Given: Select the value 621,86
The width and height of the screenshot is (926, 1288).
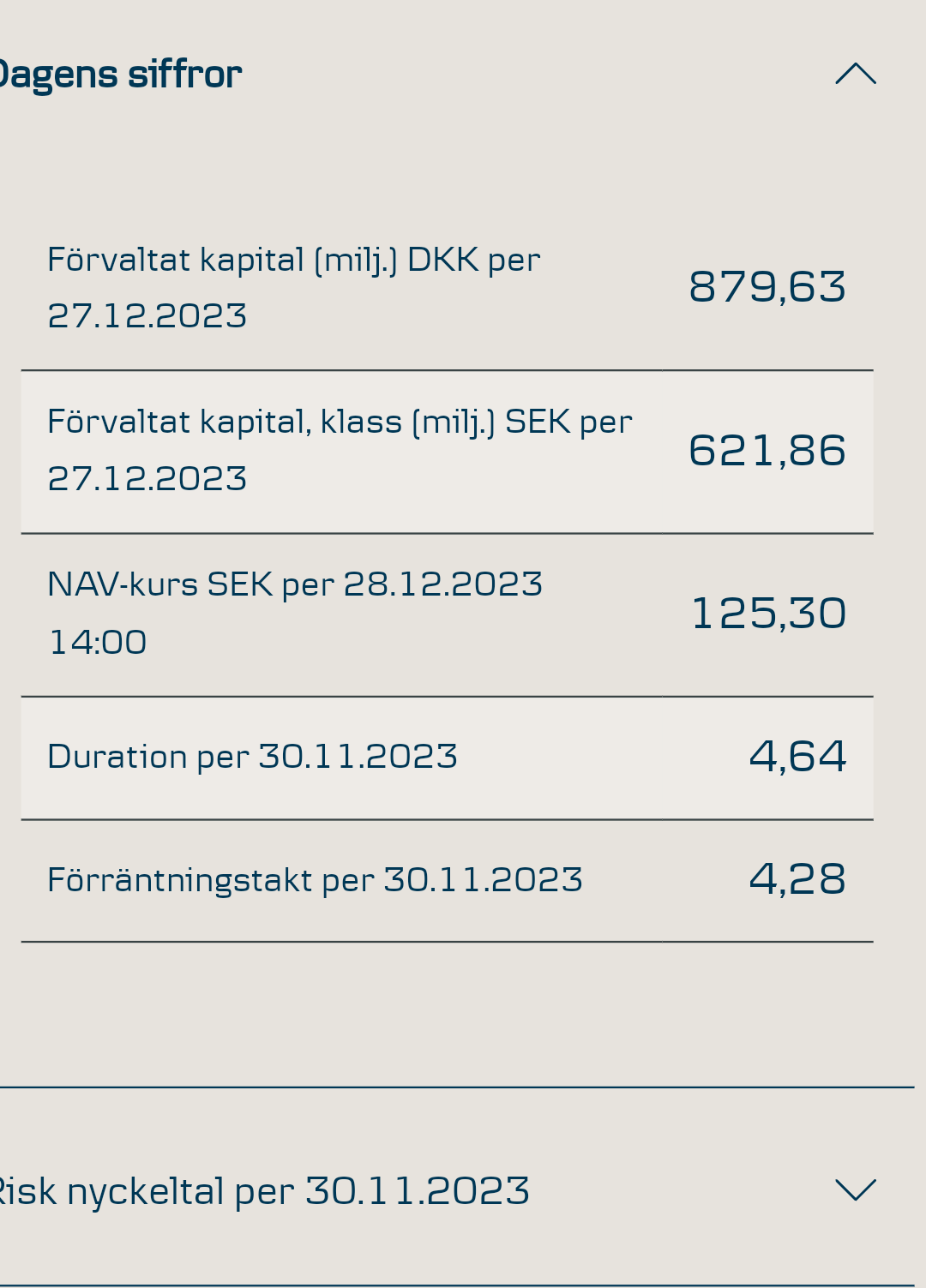Looking at the screenshot, I should point(767,450).
